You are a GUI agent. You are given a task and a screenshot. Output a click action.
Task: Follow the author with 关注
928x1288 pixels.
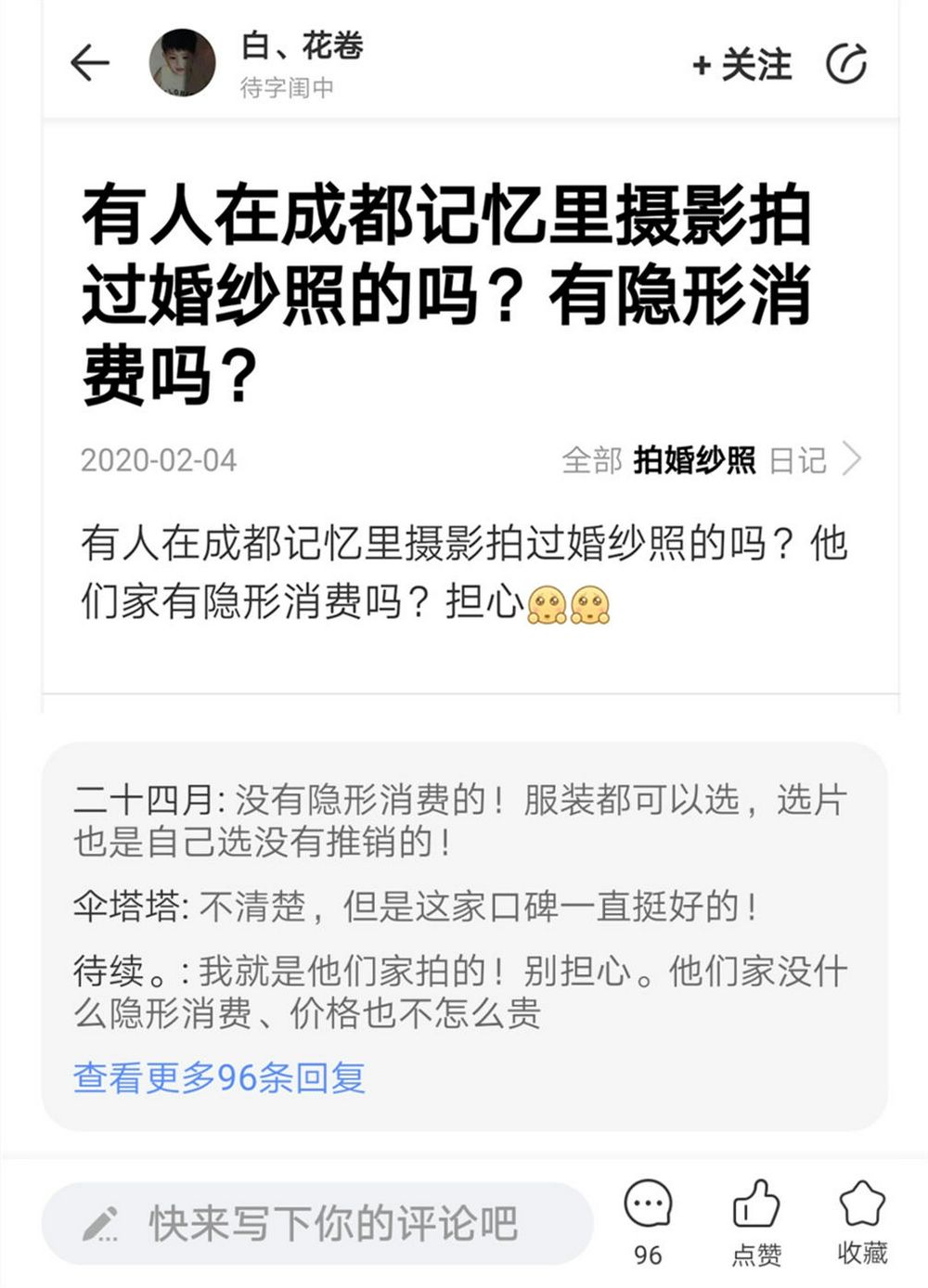click(742, 65)
